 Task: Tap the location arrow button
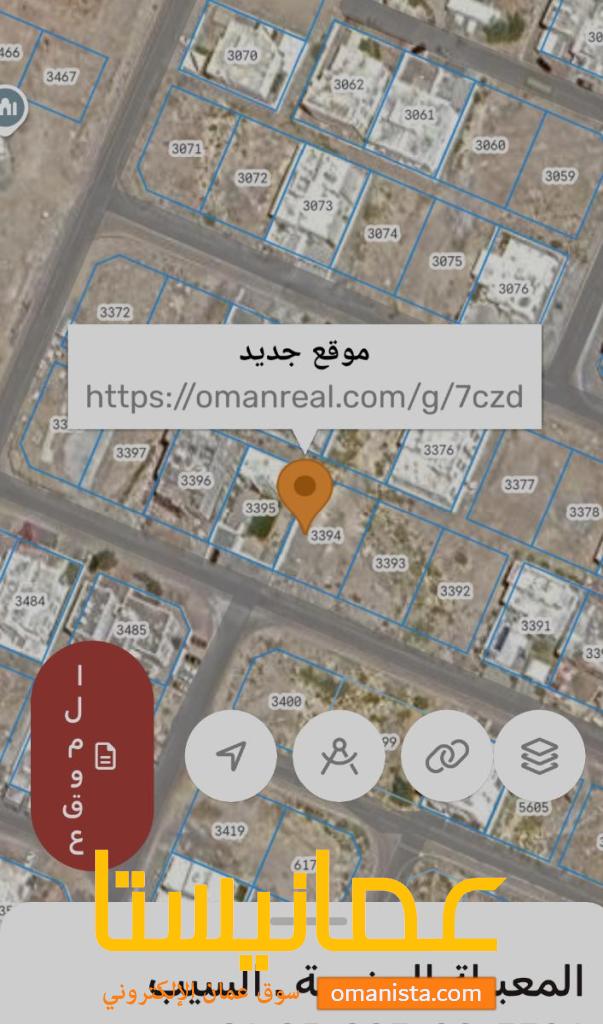tap(231, 756)
